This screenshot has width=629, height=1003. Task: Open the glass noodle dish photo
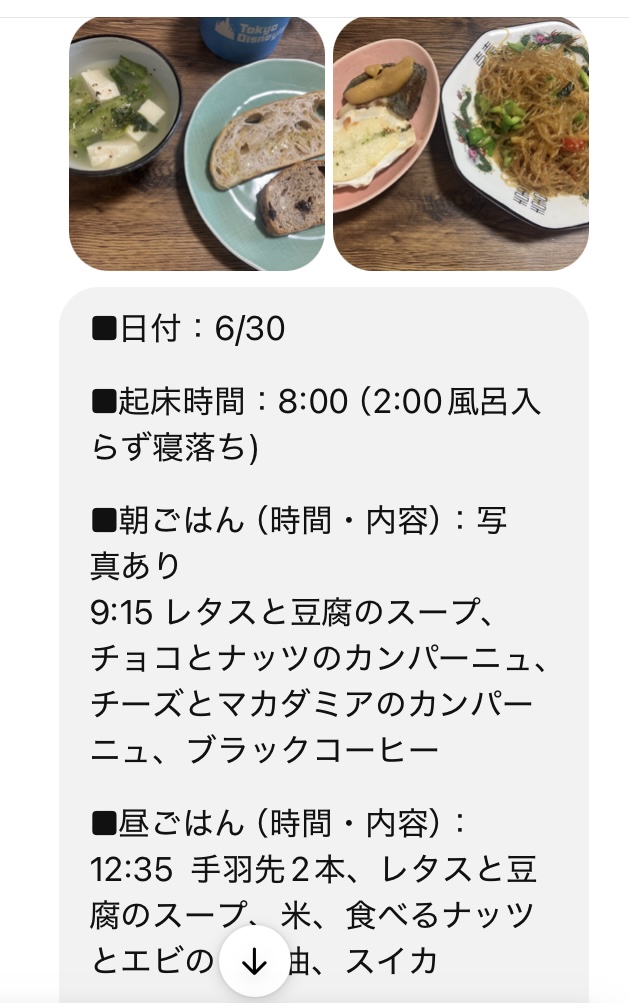pyautogui.click(x=460, y=143)
